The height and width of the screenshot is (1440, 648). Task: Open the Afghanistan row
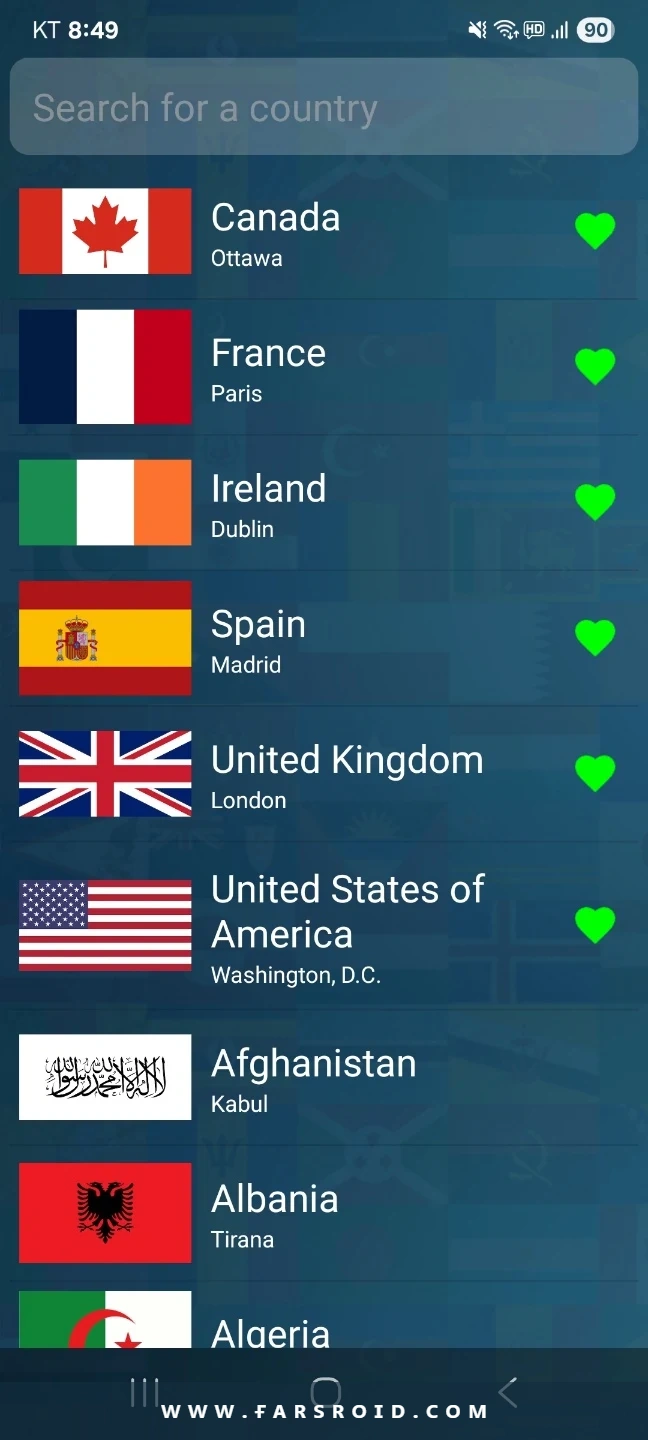[x=324, y=1078]
